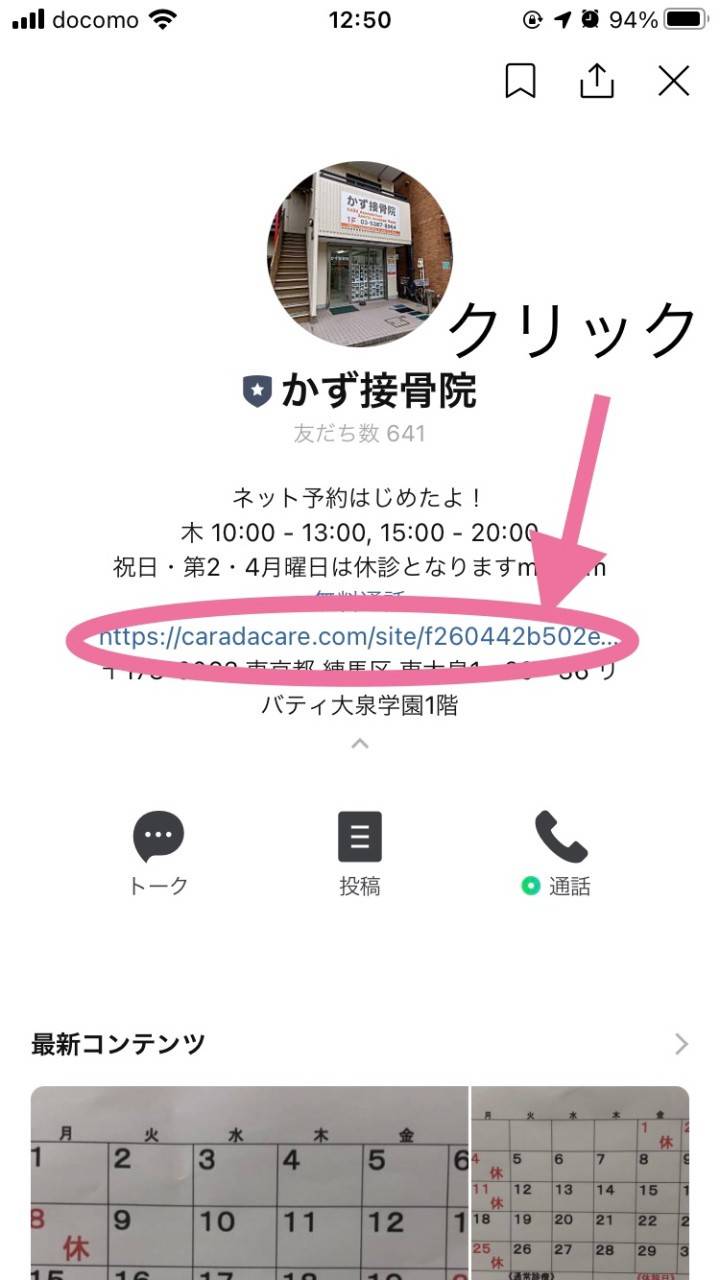The width and height of the screenshot is (720, 1280).
Task: Close the profile screen
Action: 674,81
